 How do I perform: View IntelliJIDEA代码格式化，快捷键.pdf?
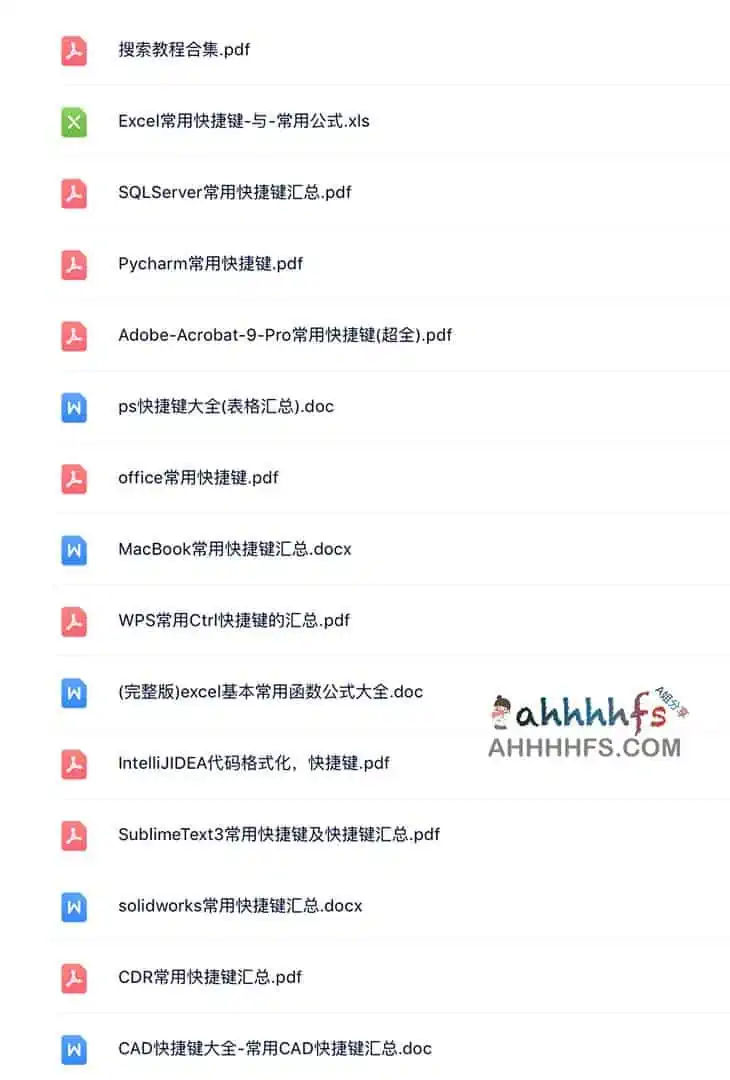[253, 763]
